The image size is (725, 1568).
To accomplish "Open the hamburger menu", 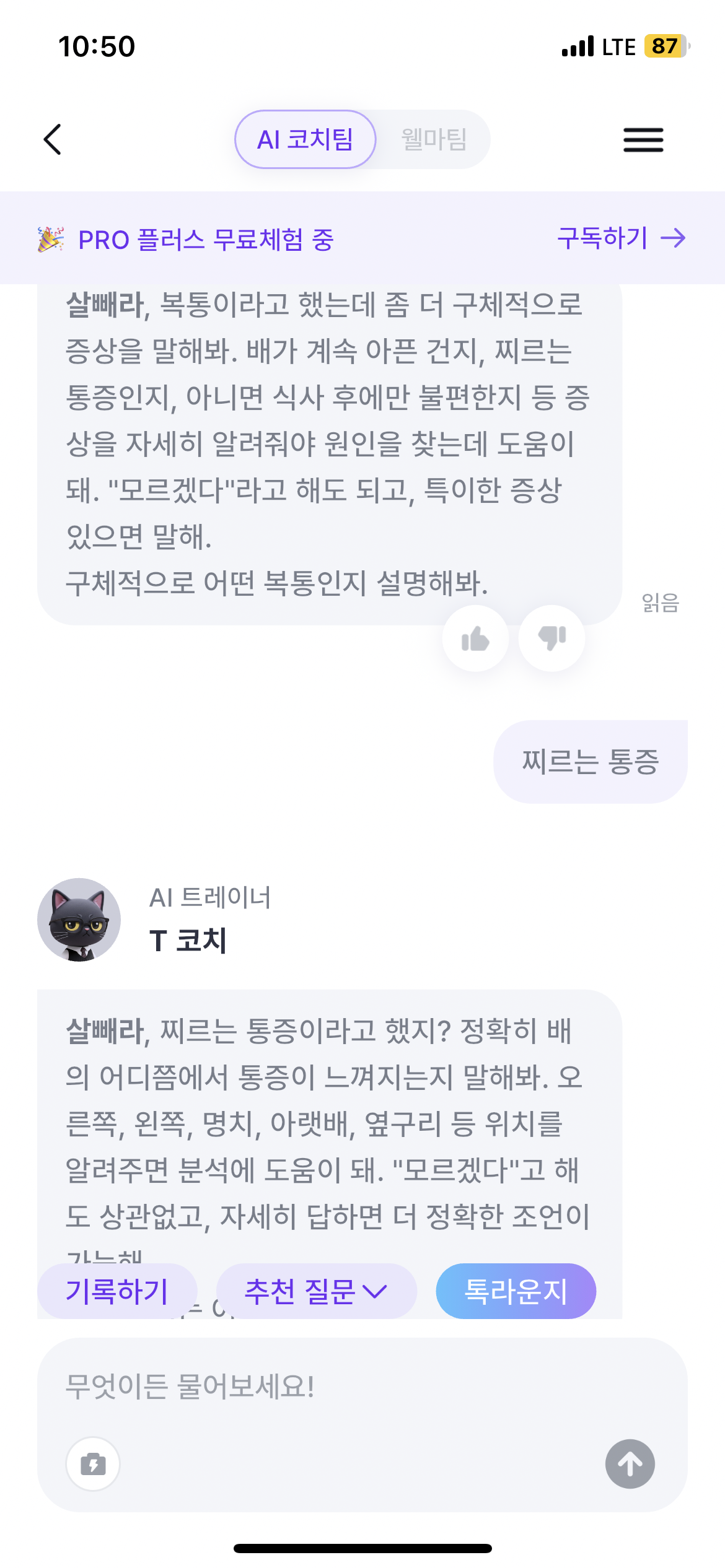I will 643,140.
